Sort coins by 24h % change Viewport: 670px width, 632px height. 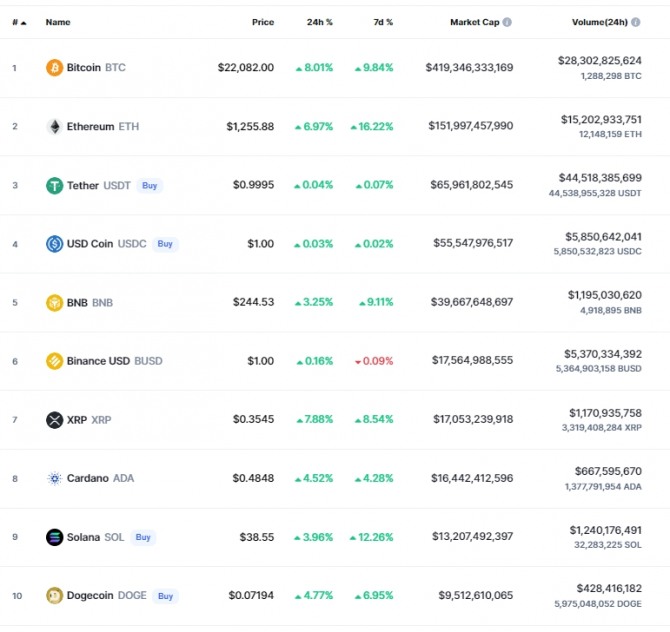(x=320, y=22)
